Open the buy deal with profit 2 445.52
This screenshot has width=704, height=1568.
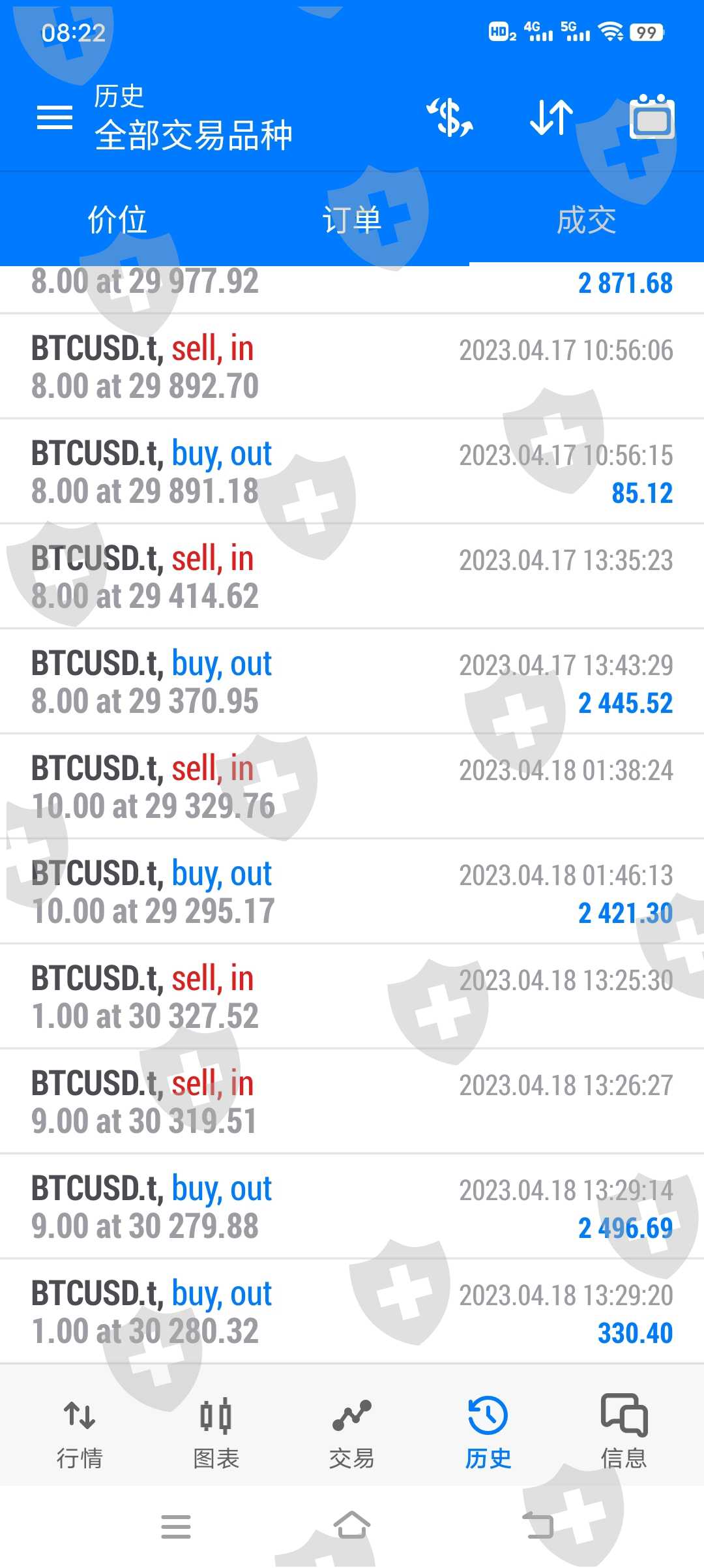pos(352,682)
